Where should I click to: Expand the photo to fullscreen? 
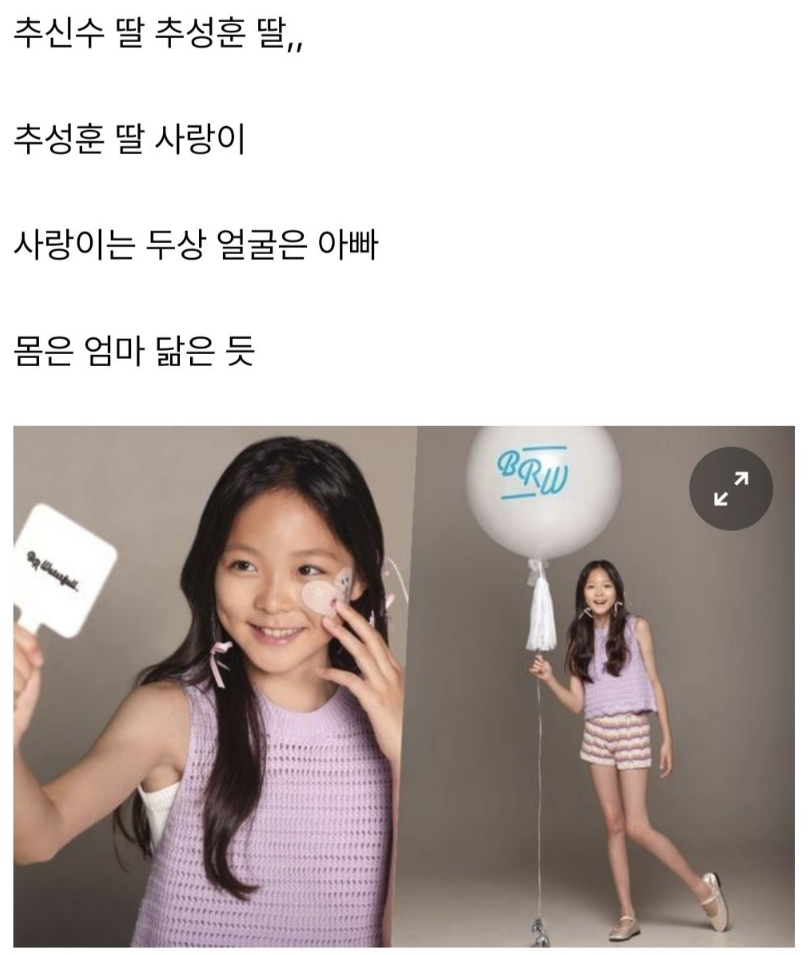[731, 488]
